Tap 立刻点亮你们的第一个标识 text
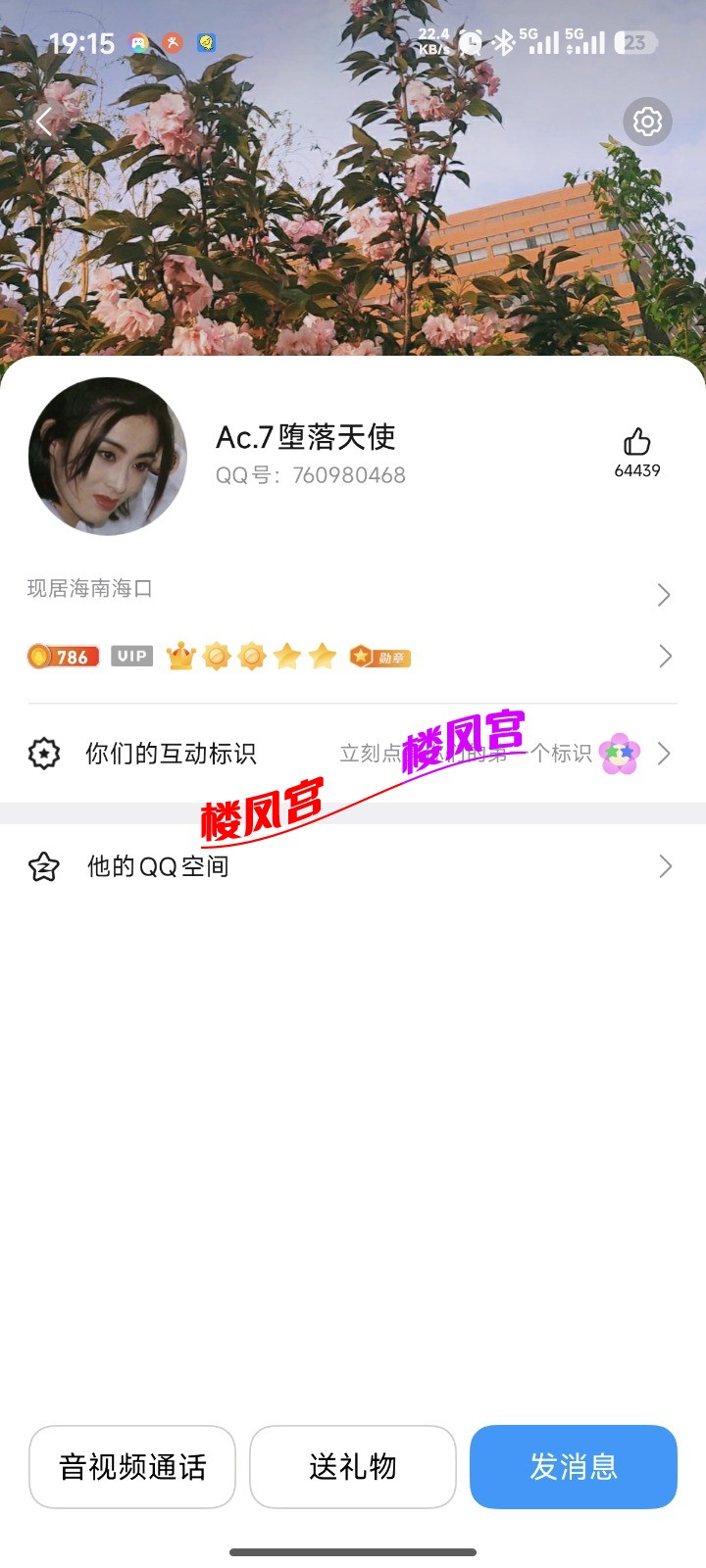 tap(471, 753)
